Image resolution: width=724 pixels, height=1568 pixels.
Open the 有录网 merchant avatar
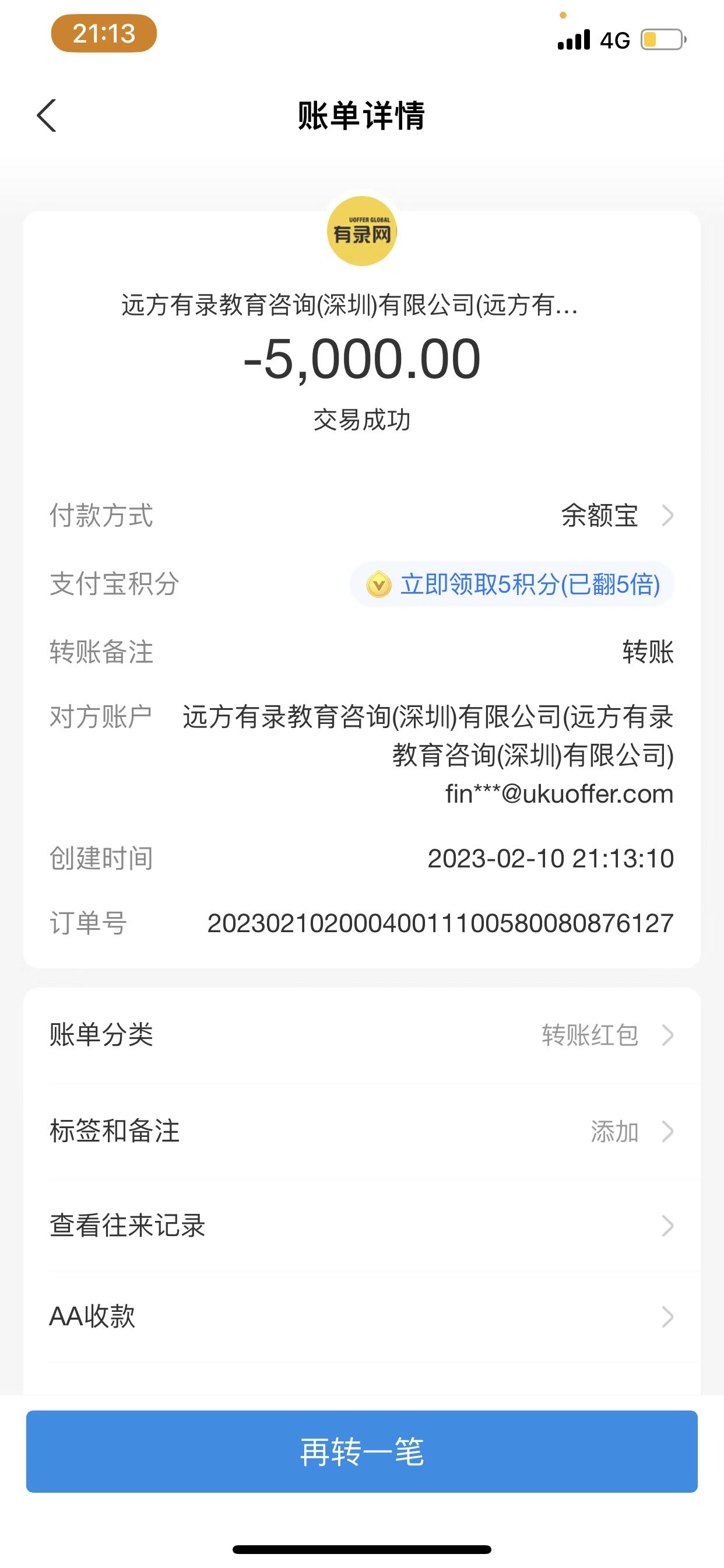(x=362, y=232)
